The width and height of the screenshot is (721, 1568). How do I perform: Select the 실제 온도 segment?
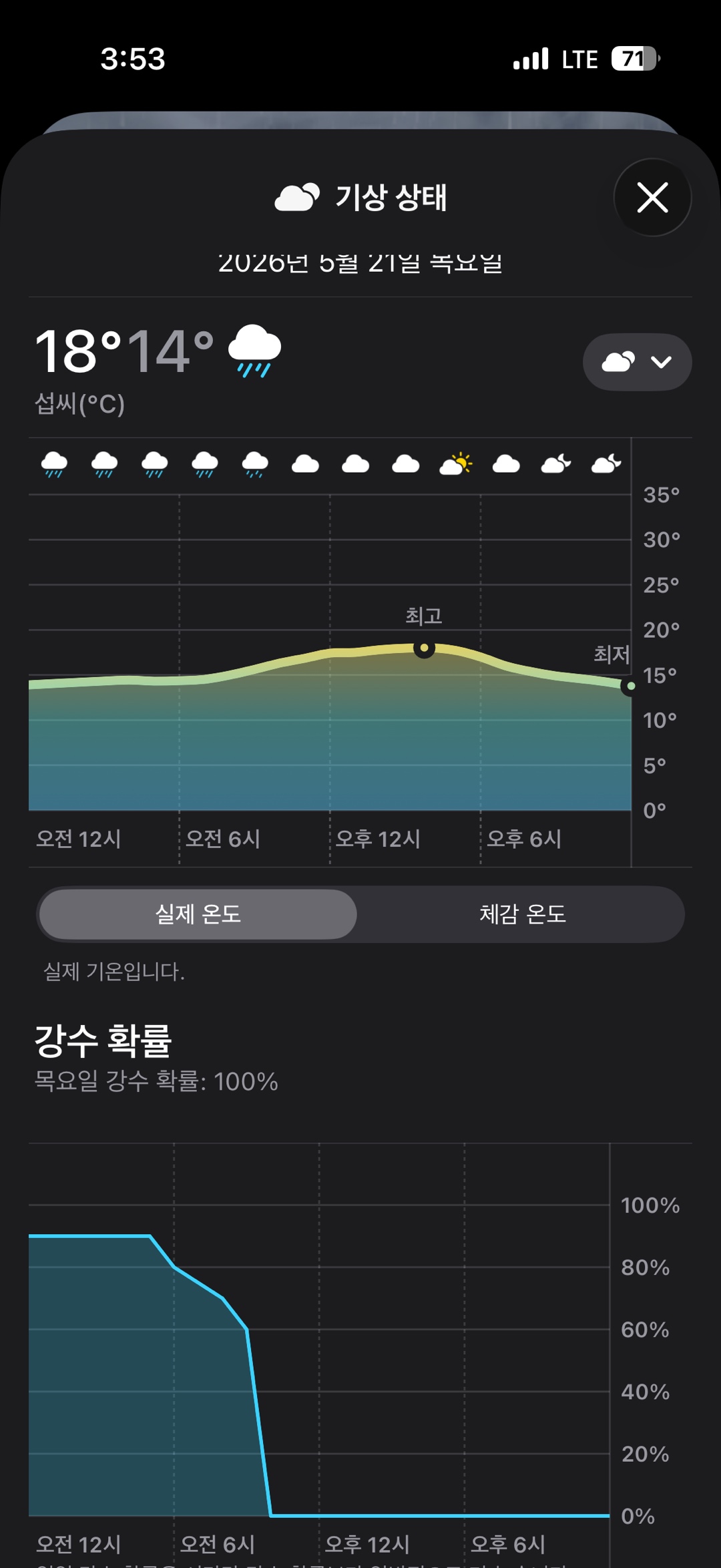click(198, 914)
